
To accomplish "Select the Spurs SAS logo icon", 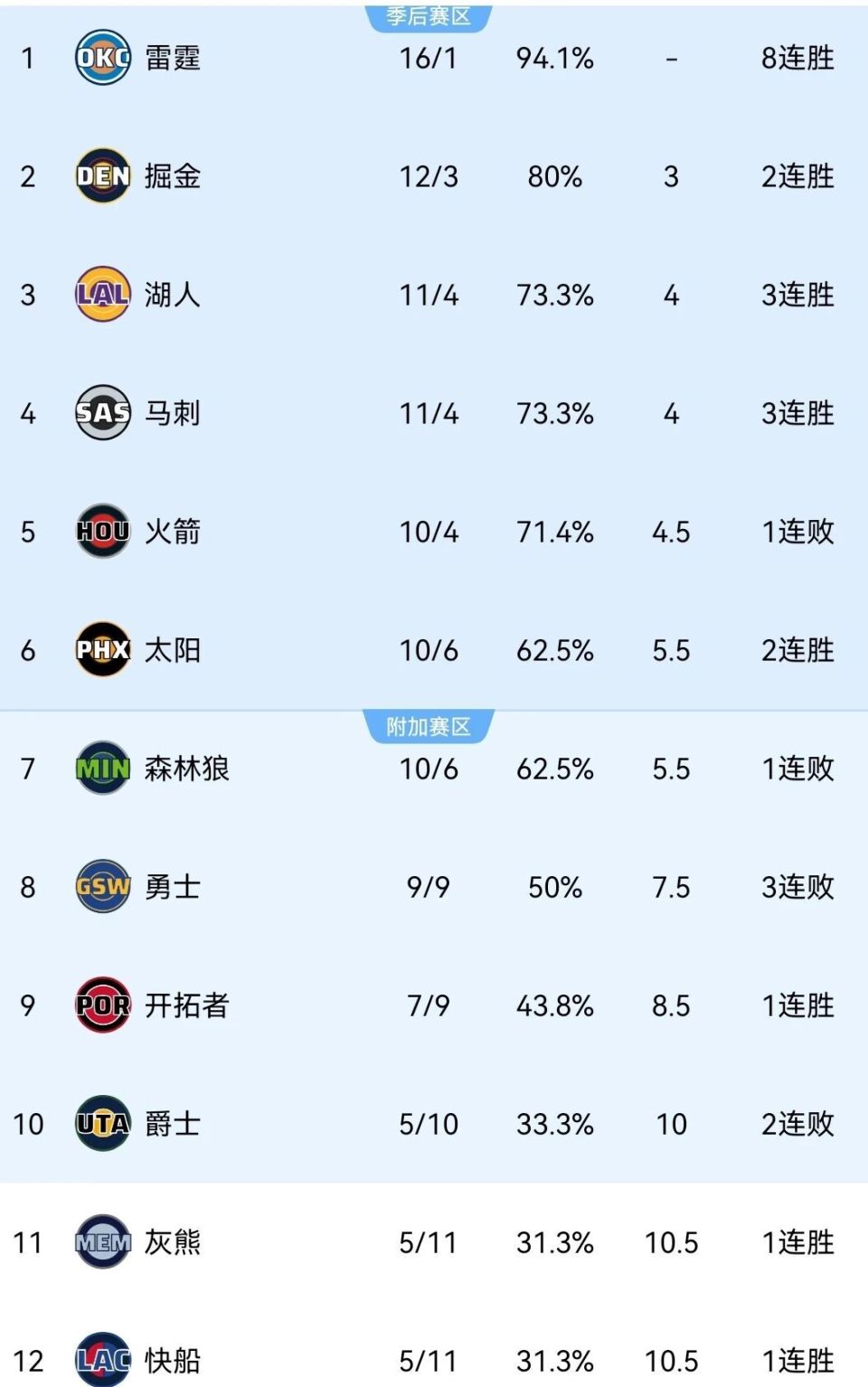I will tap(102, 413).
